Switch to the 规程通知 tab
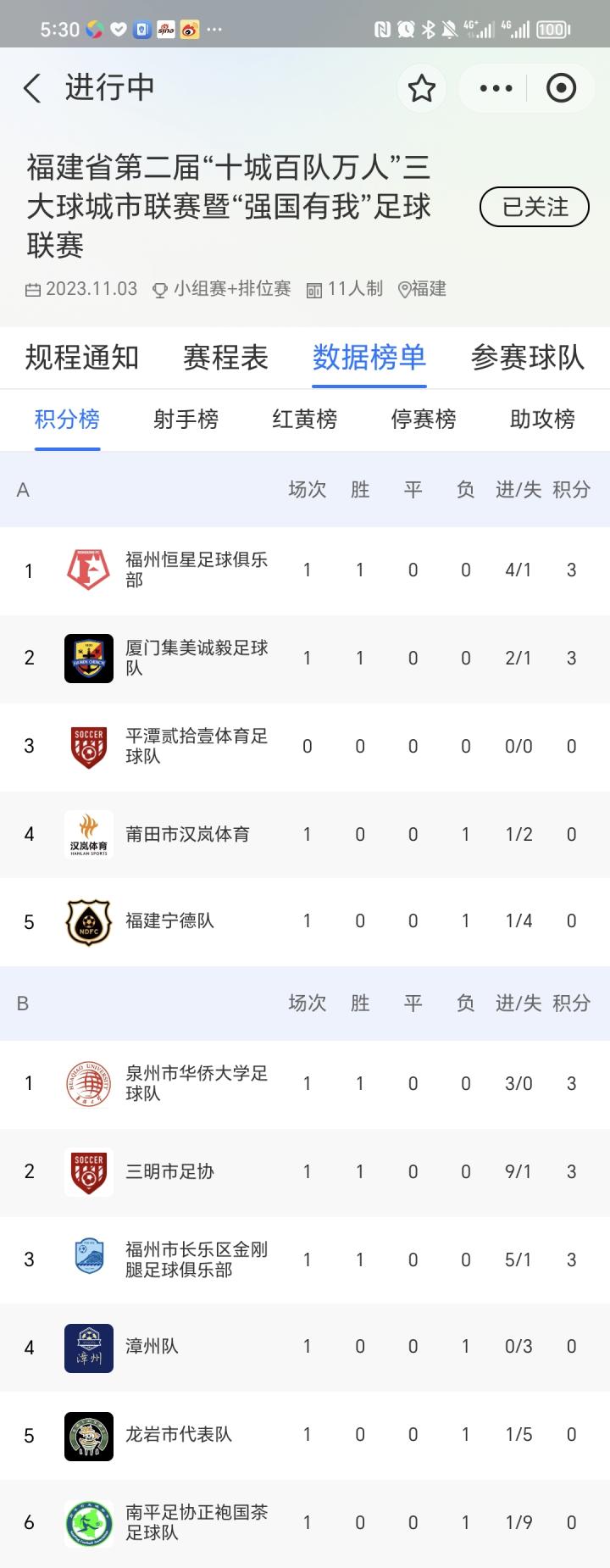 click(x=82, y=358)
